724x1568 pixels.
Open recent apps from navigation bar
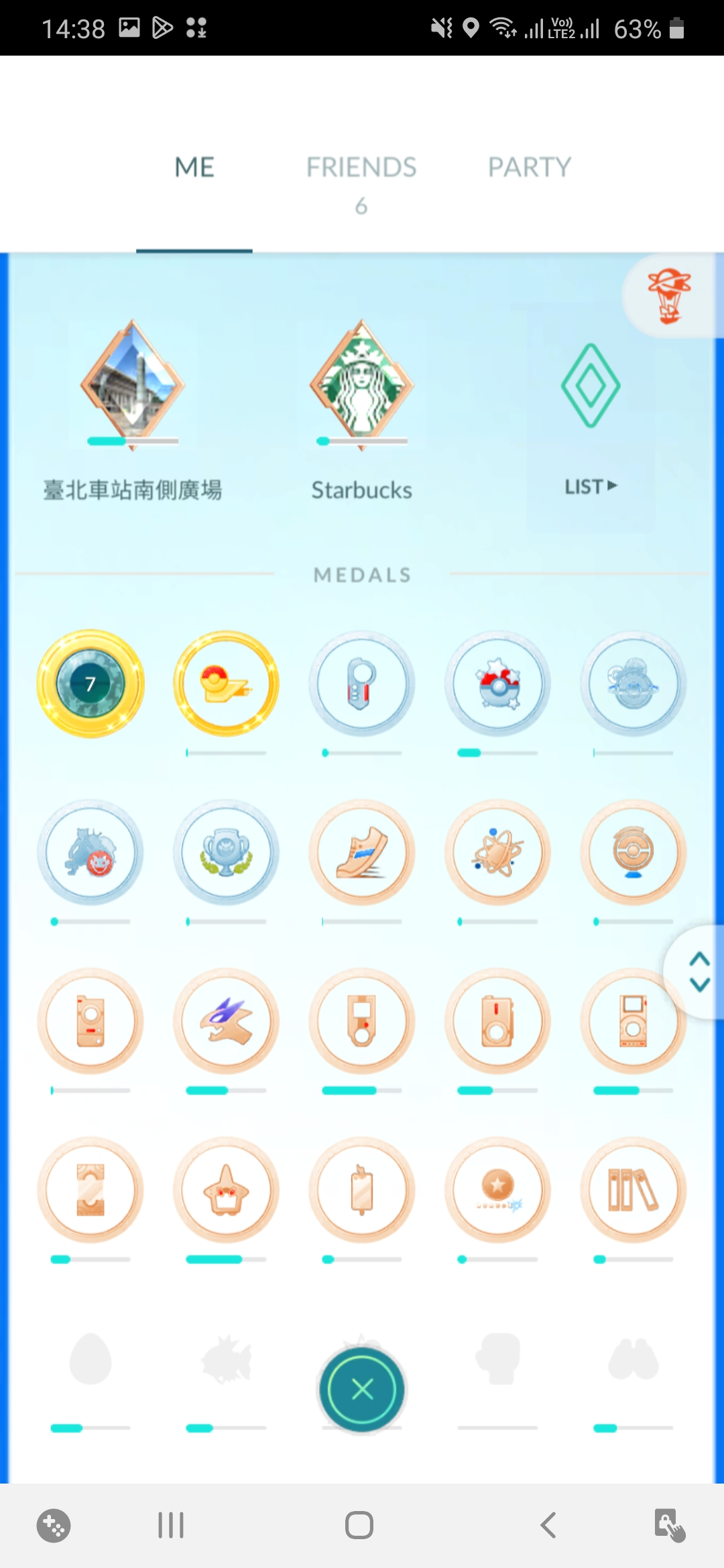[x=171, y=1525]
